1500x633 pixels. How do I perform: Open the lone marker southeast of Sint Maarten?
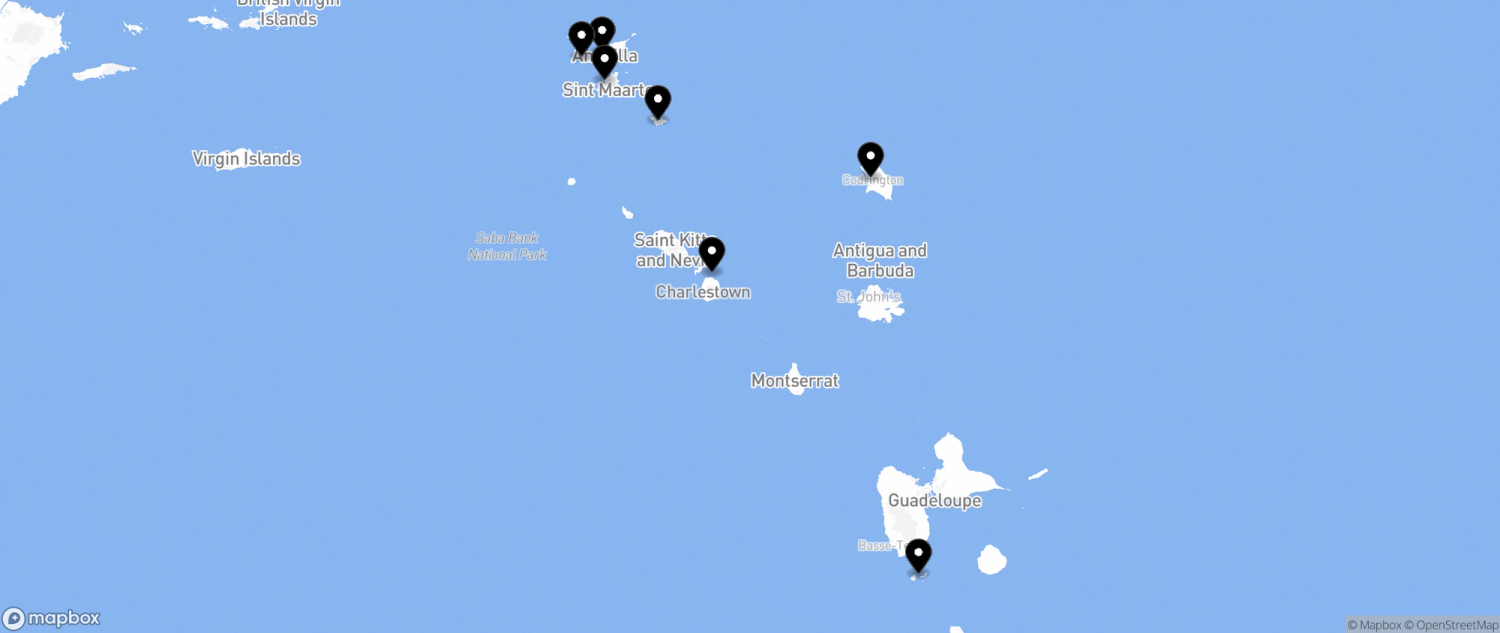tap(657, 100)
